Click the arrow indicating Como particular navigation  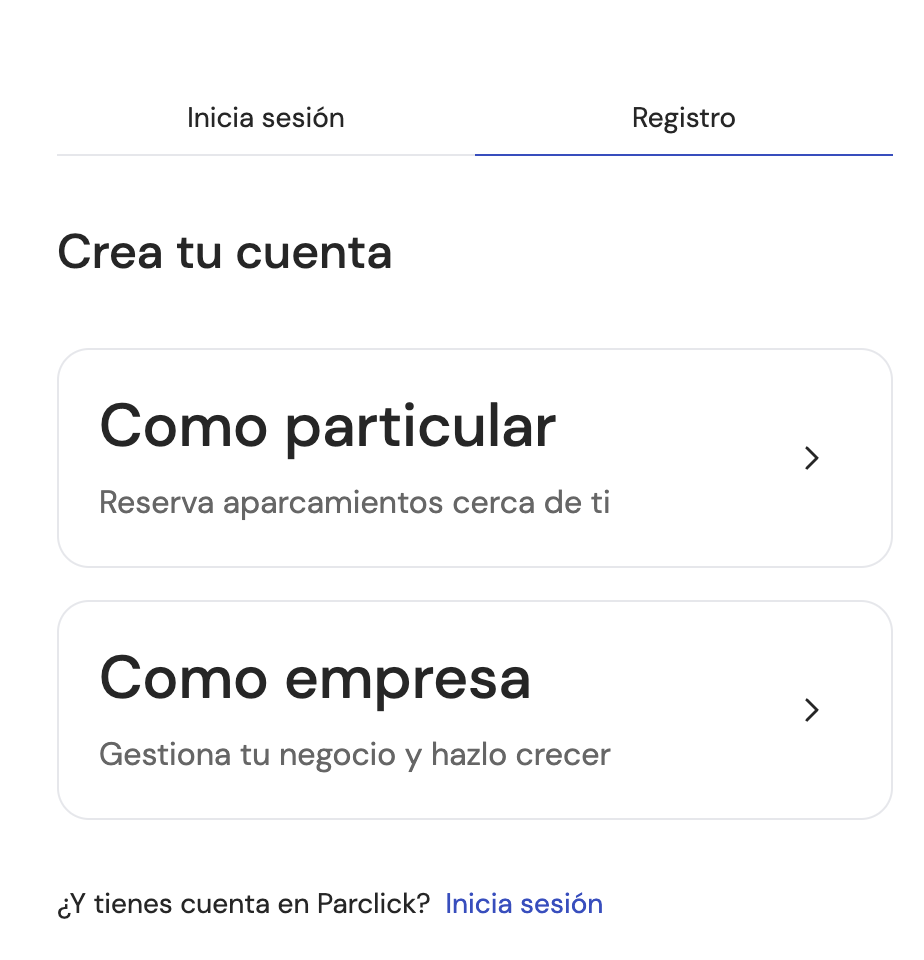click(812, 459)
